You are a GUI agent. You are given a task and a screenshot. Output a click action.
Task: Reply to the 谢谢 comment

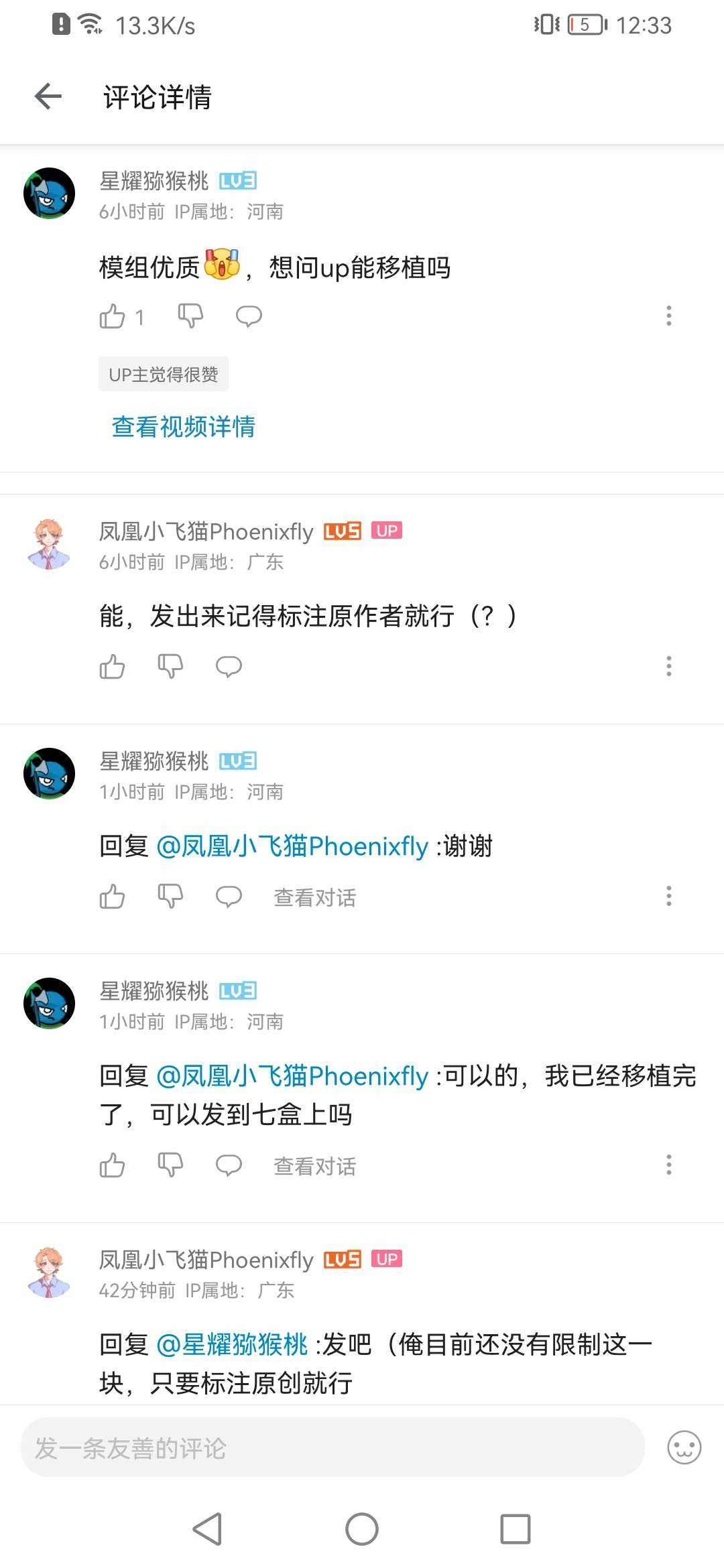pos(229,897)
